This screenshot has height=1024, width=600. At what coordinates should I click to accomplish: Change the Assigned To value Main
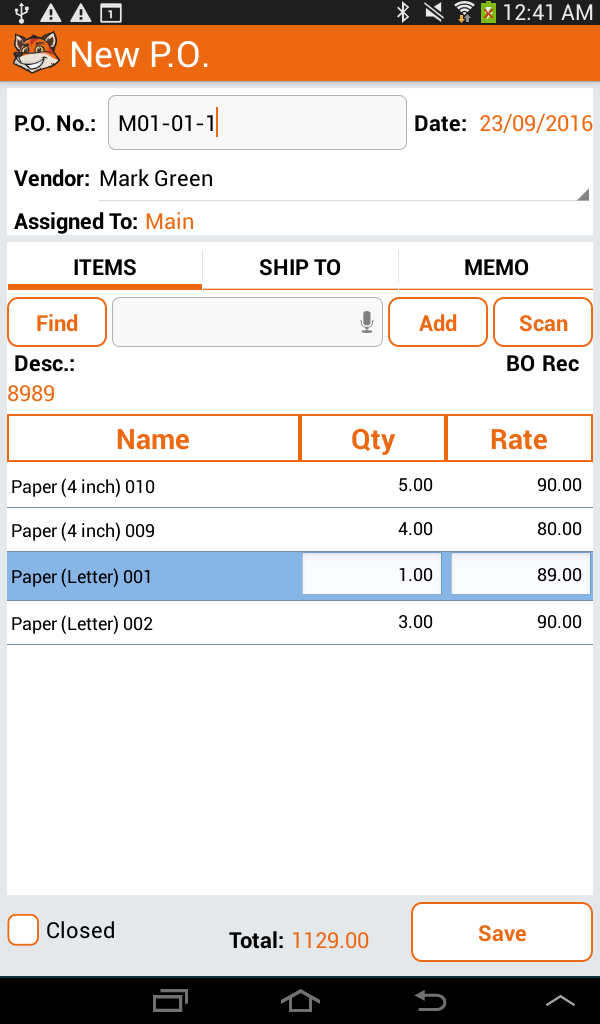pyautogui.click(x=169, y=222)
